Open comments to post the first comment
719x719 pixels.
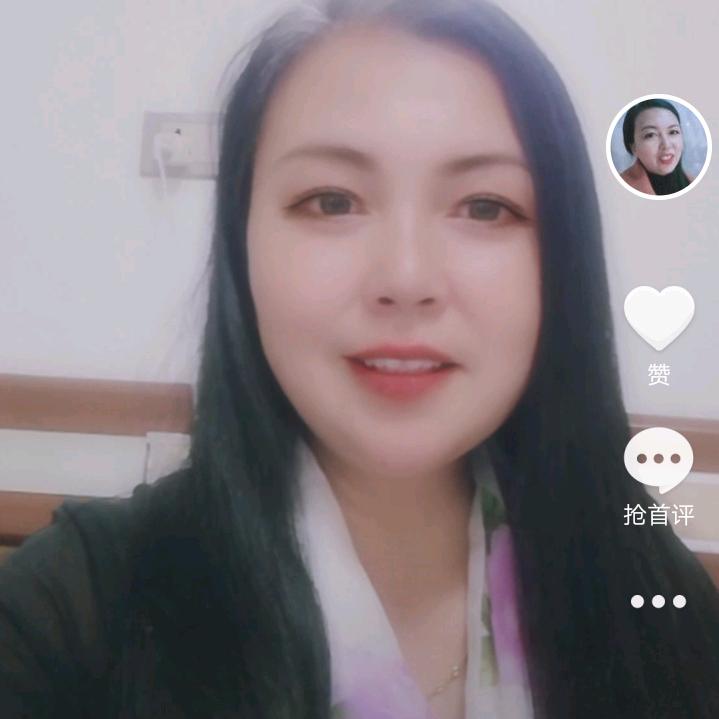[x=658, y=460]
